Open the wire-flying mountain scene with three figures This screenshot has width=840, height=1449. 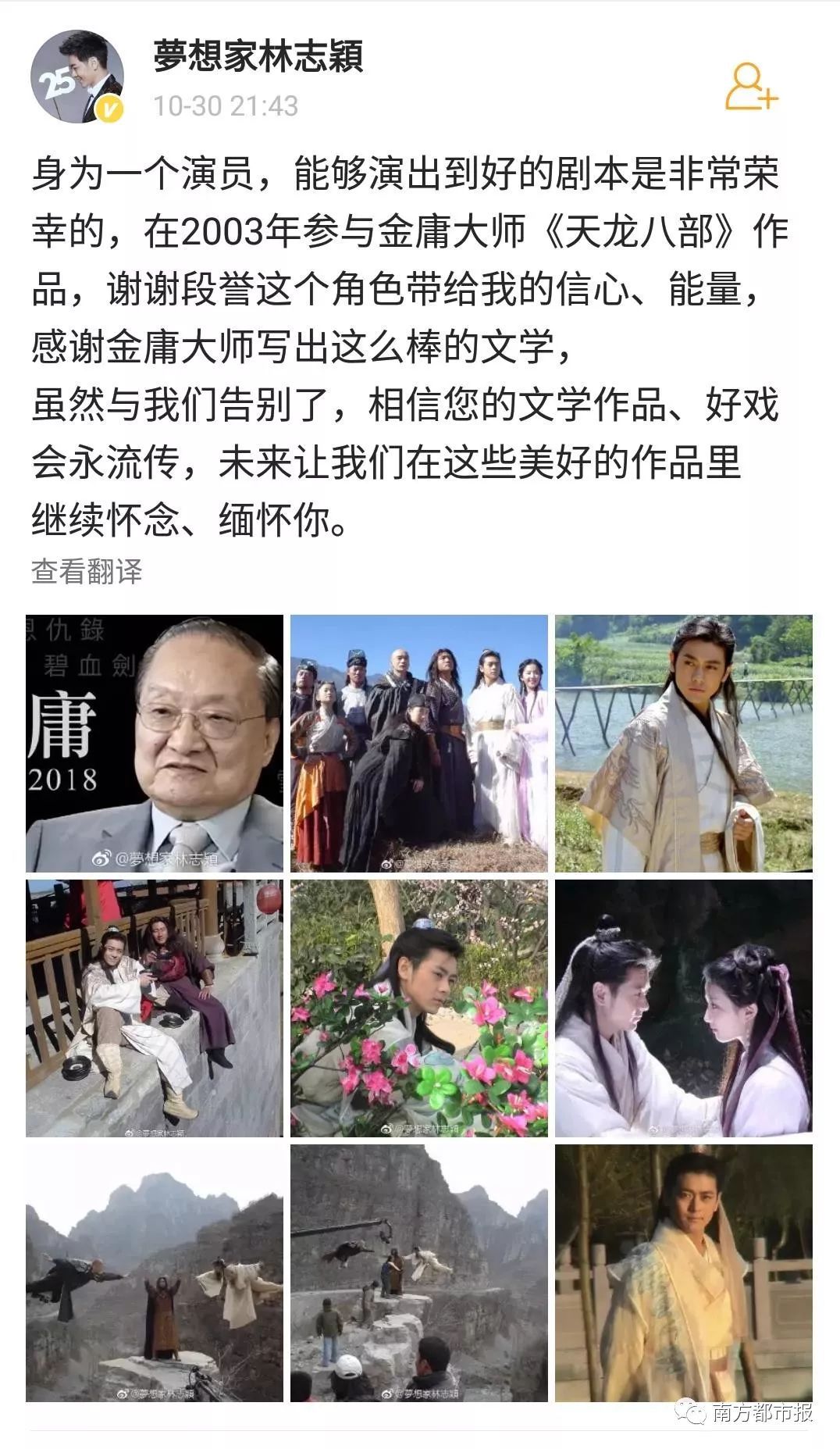(x=155, y=1272)
